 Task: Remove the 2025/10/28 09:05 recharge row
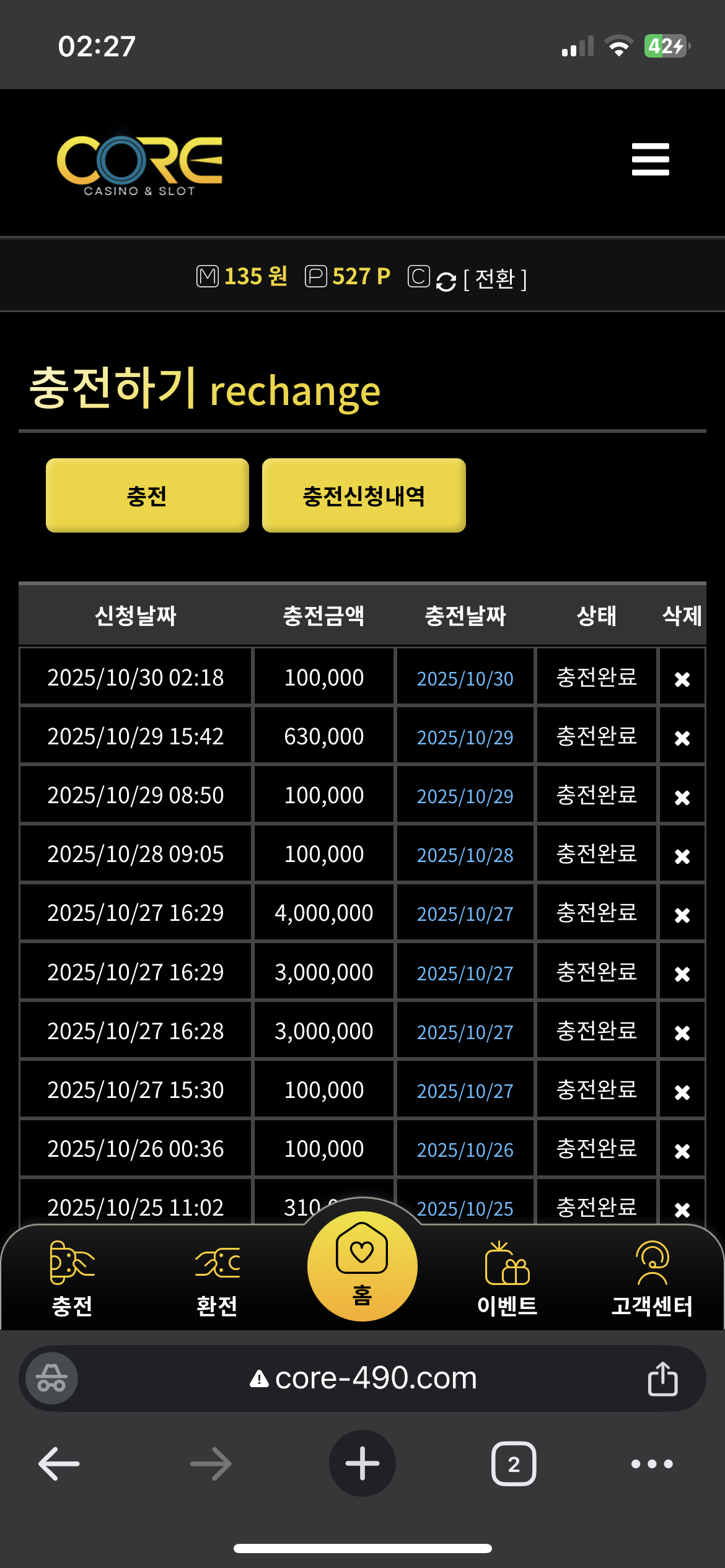point(682,856)
